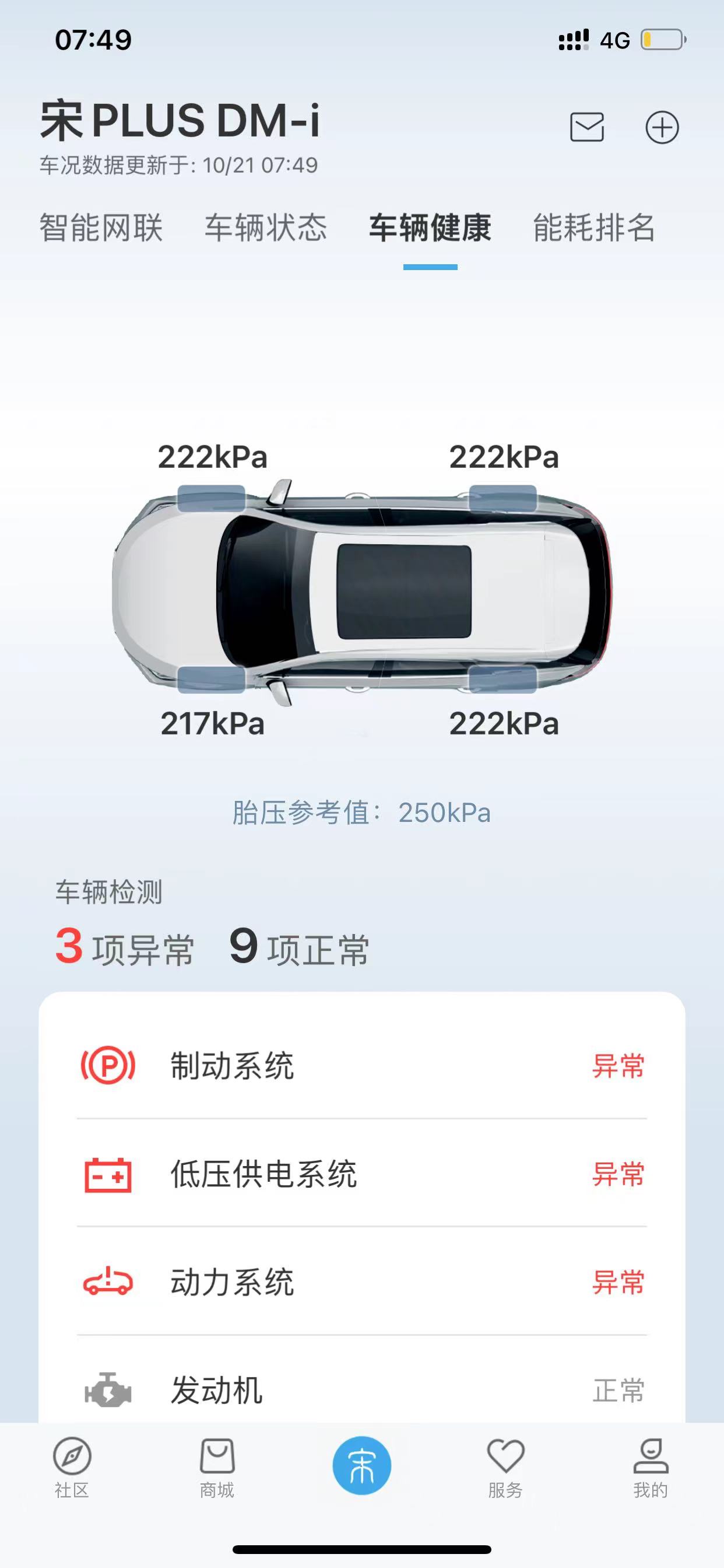Go to the 社区 tab
724x1568 pixels.
(72, 1468)
